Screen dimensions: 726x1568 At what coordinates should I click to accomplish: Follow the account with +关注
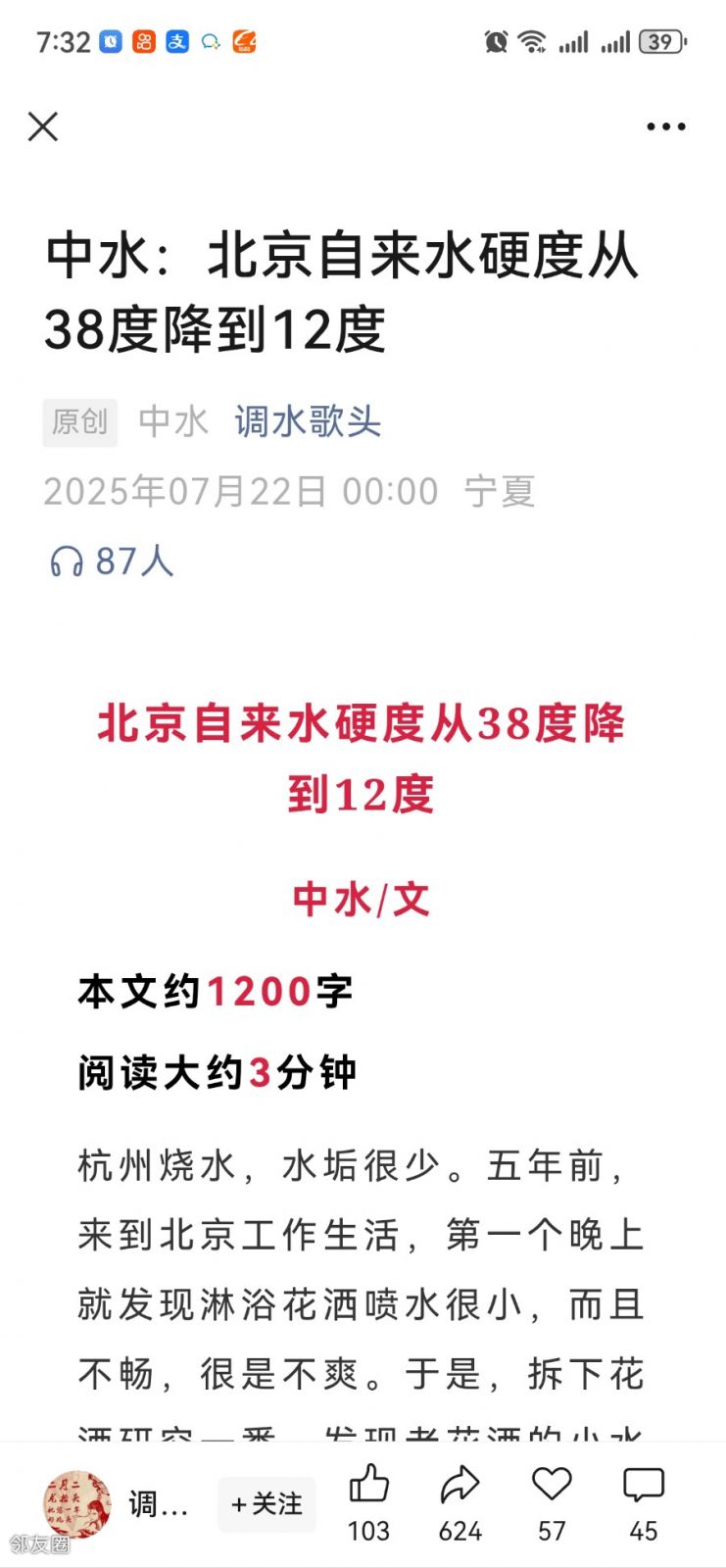click(266, 1503)
